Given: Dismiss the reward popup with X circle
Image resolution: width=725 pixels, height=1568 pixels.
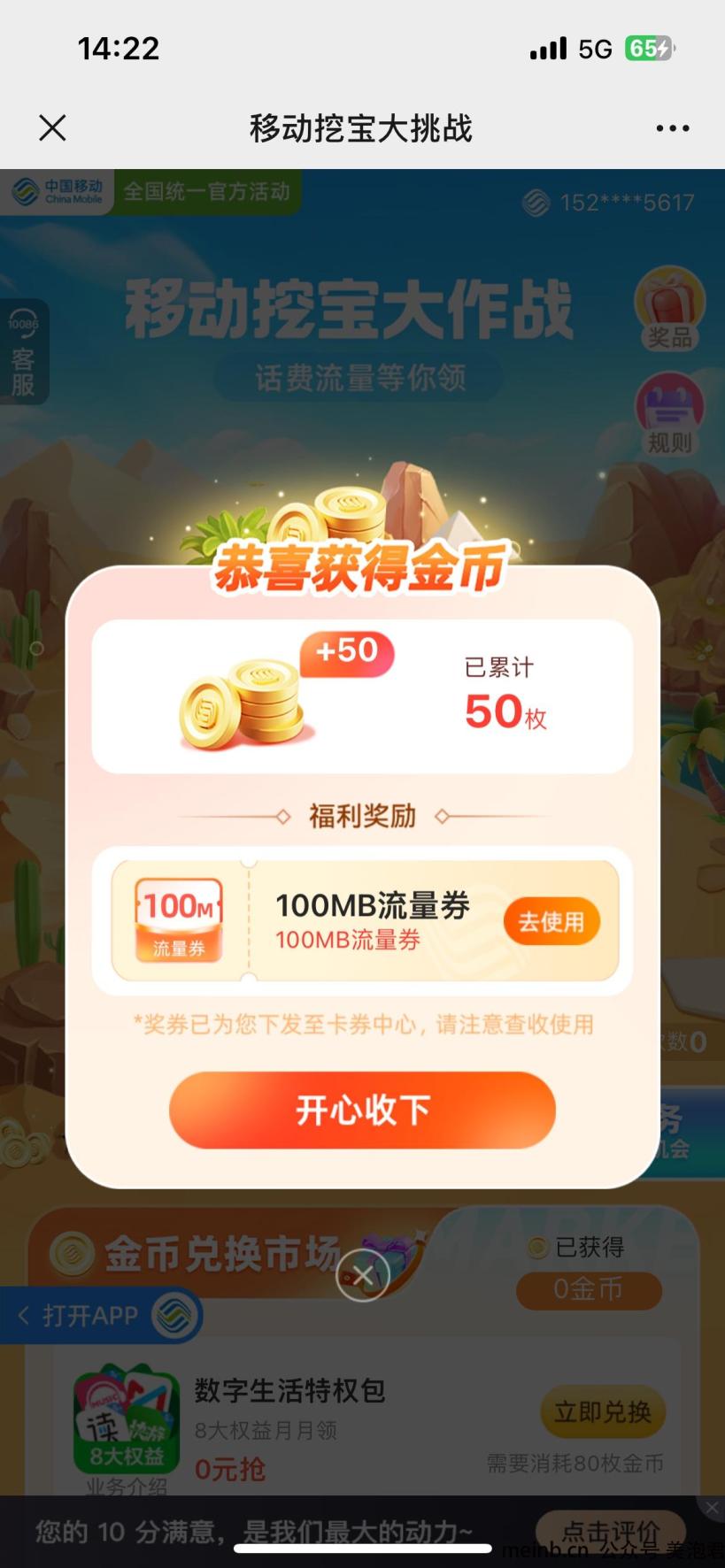Looking at the screenshot, I should point(362,1275).
